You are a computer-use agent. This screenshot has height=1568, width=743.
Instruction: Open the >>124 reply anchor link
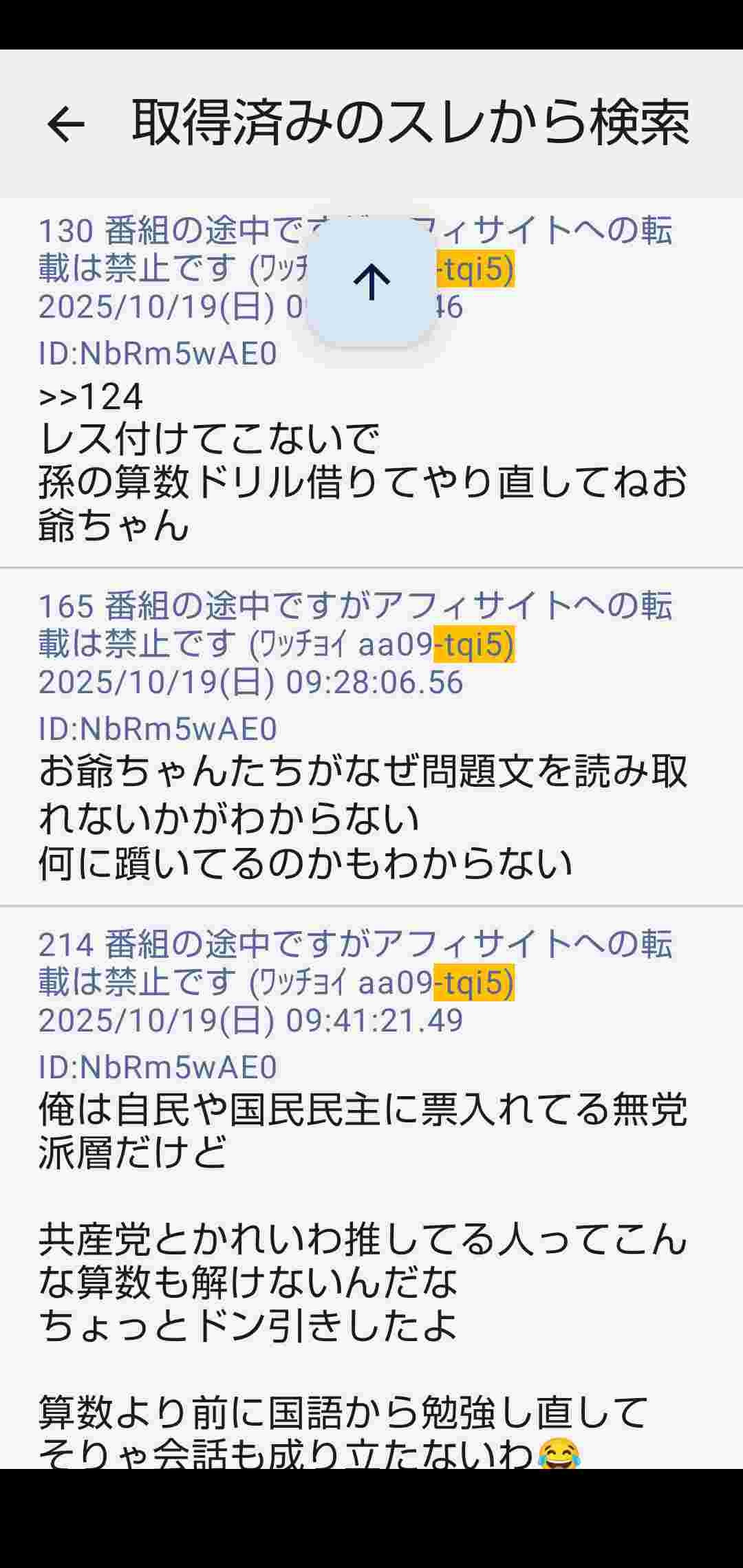91,397
